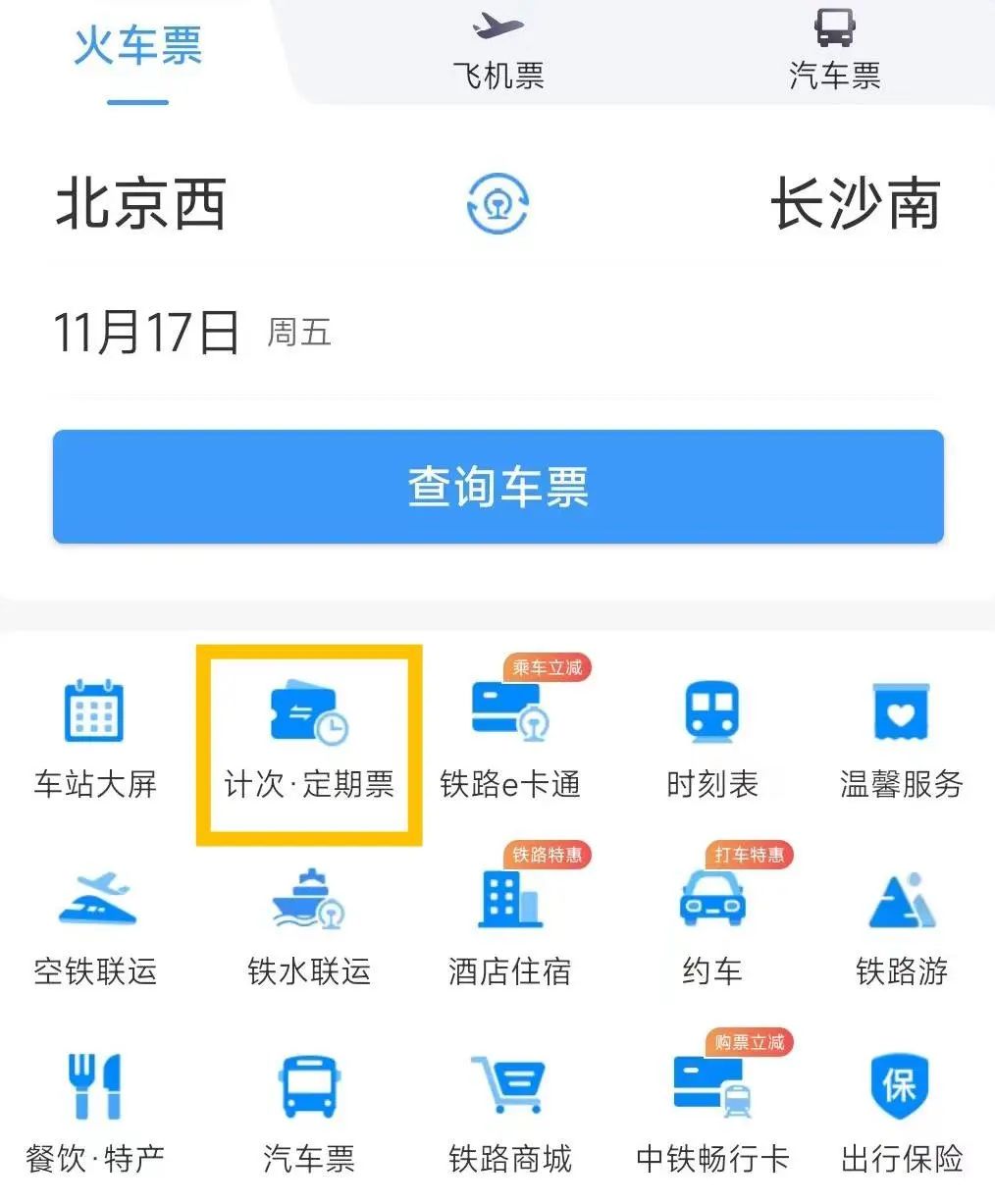Change arrival station 长沙南
995x1204 pixels.
(x=856, y=204)
